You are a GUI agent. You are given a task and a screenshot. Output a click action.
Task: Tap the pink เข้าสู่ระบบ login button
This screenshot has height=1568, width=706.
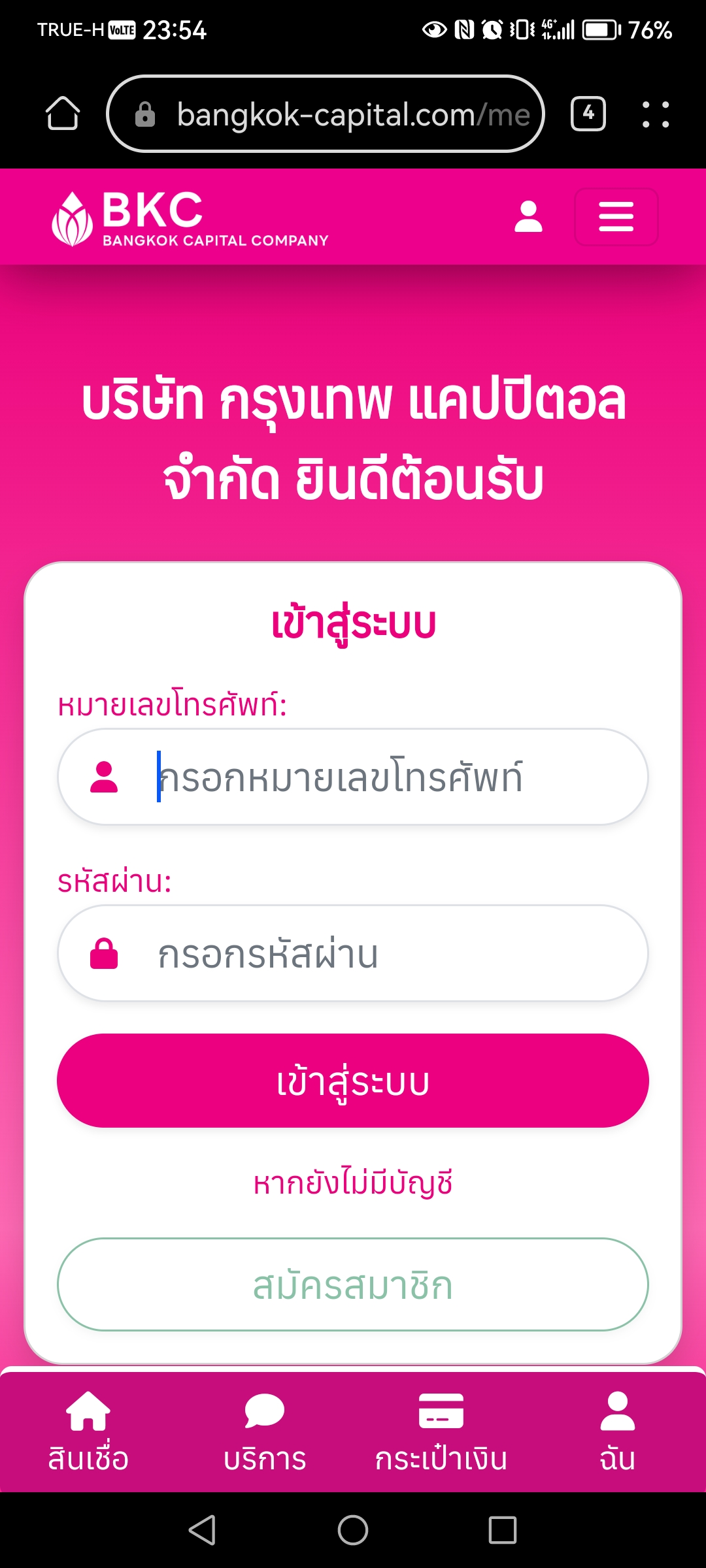[x=353, y=1081]
